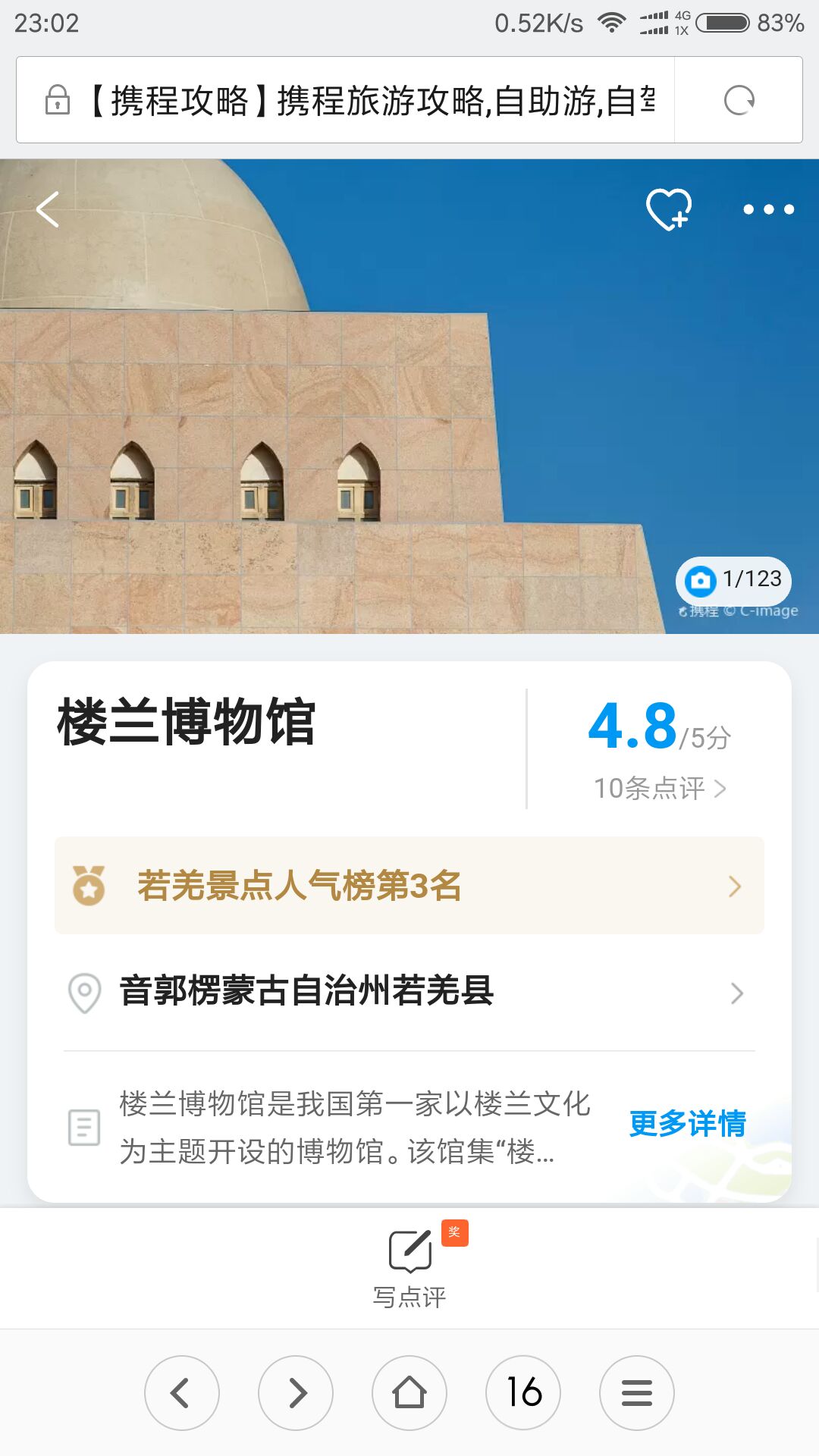Open 若羌景点人气榜第3名 ranking

point(409,886)
